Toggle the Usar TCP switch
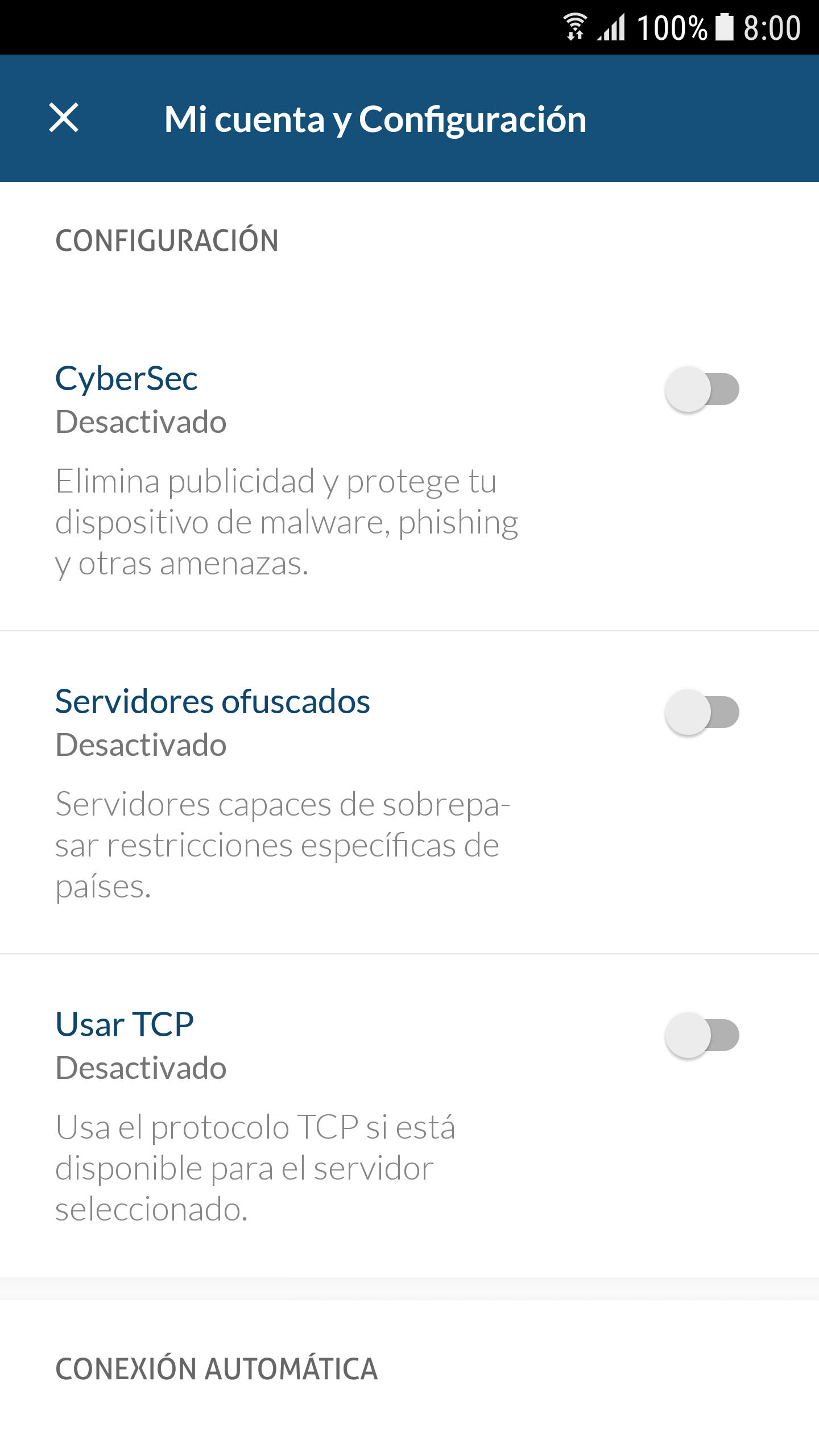Screen dimensions: 819x1456 tap(702, 1036)
